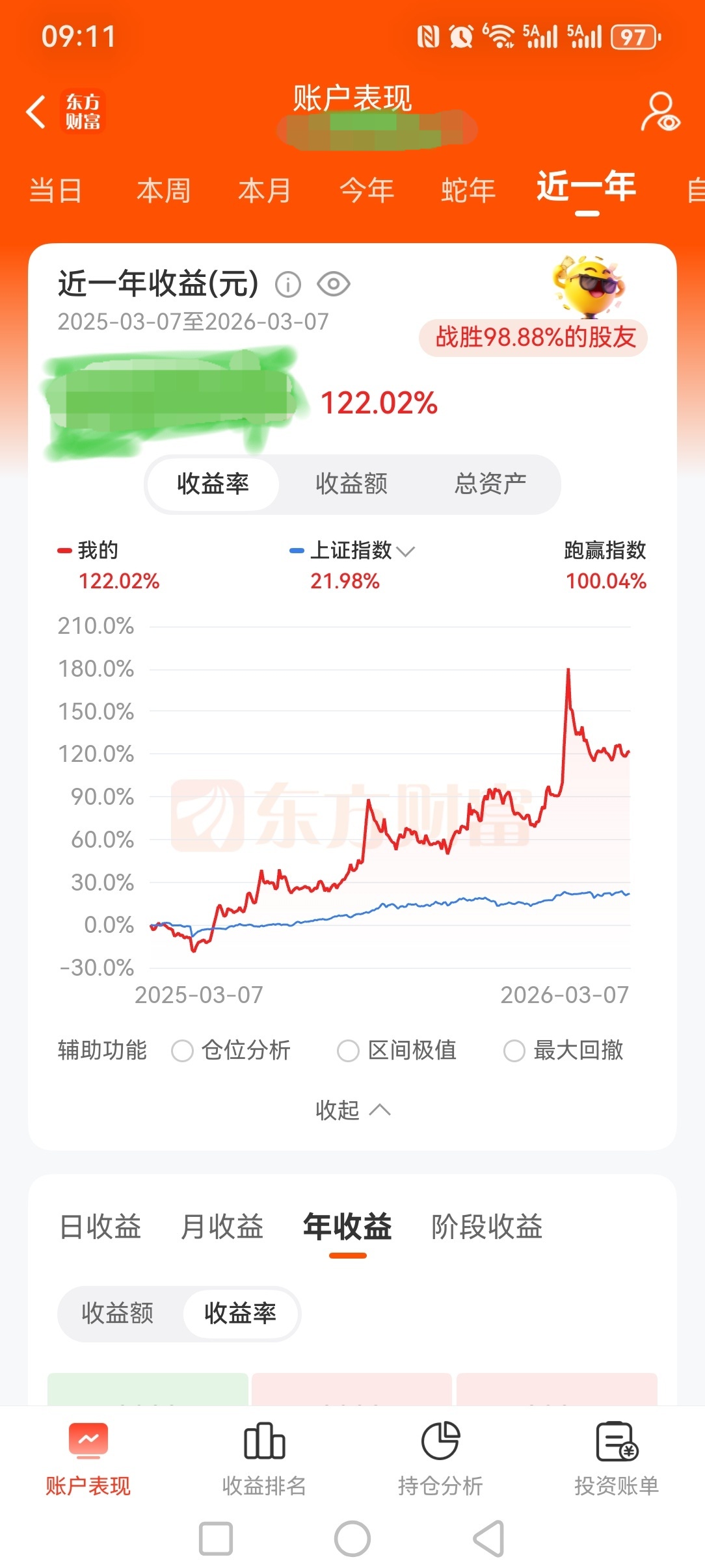Select the 本月 period tab

(x=264, y=191)
